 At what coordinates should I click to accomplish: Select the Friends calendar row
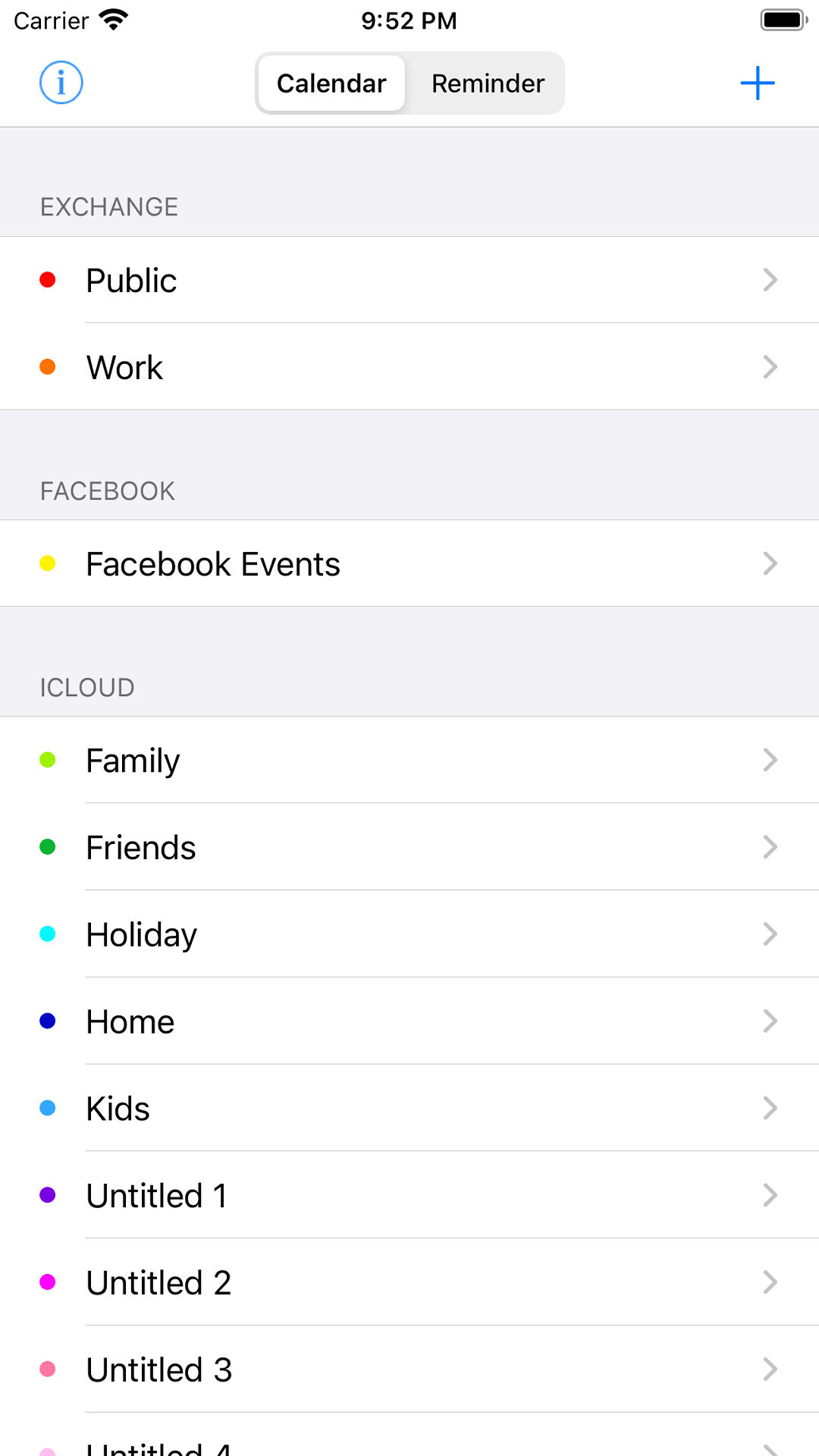pos(409,848)
